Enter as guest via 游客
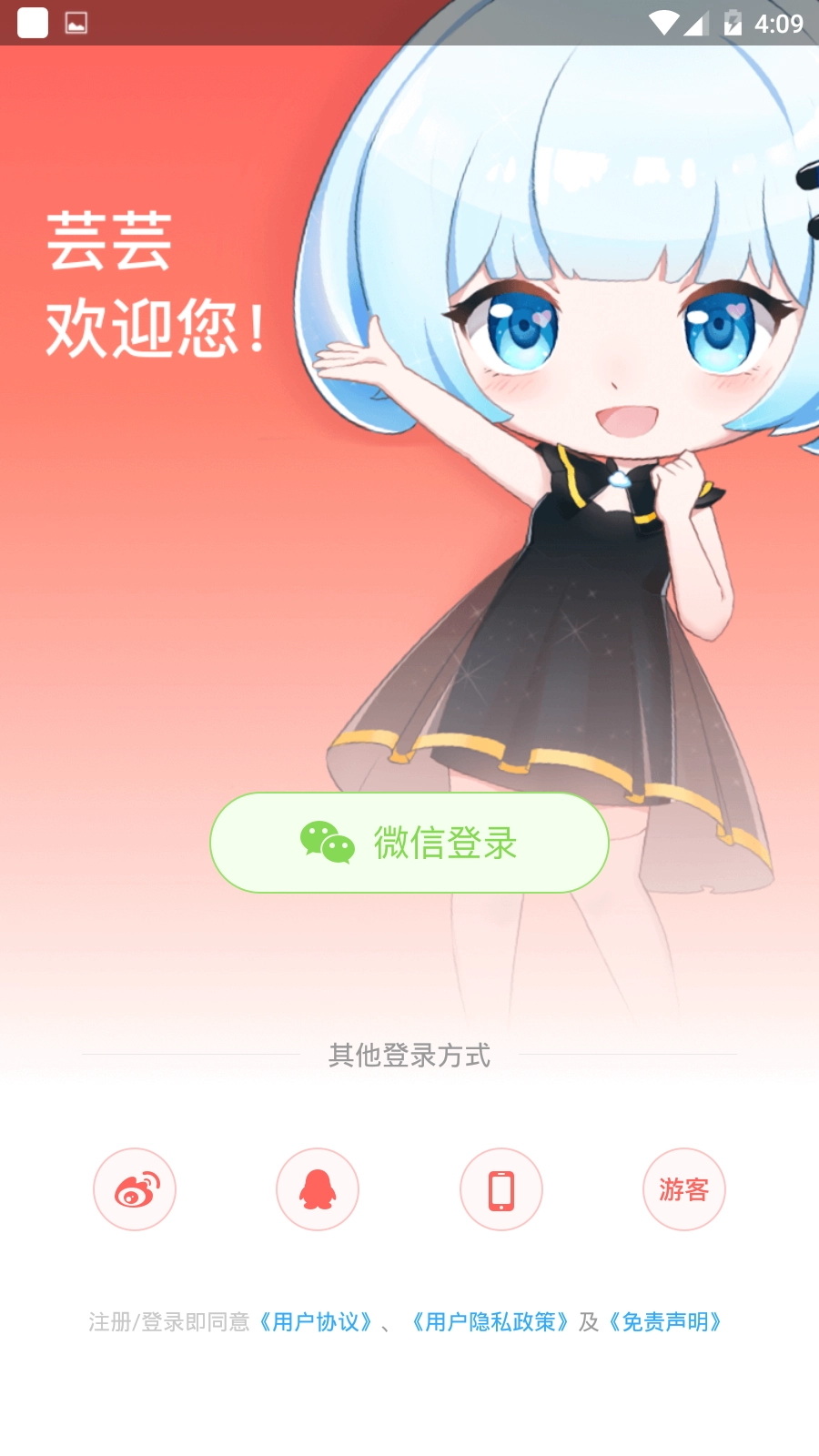Image resolution: width=819 pixels, height=1456 pixels. [684, 1189]
